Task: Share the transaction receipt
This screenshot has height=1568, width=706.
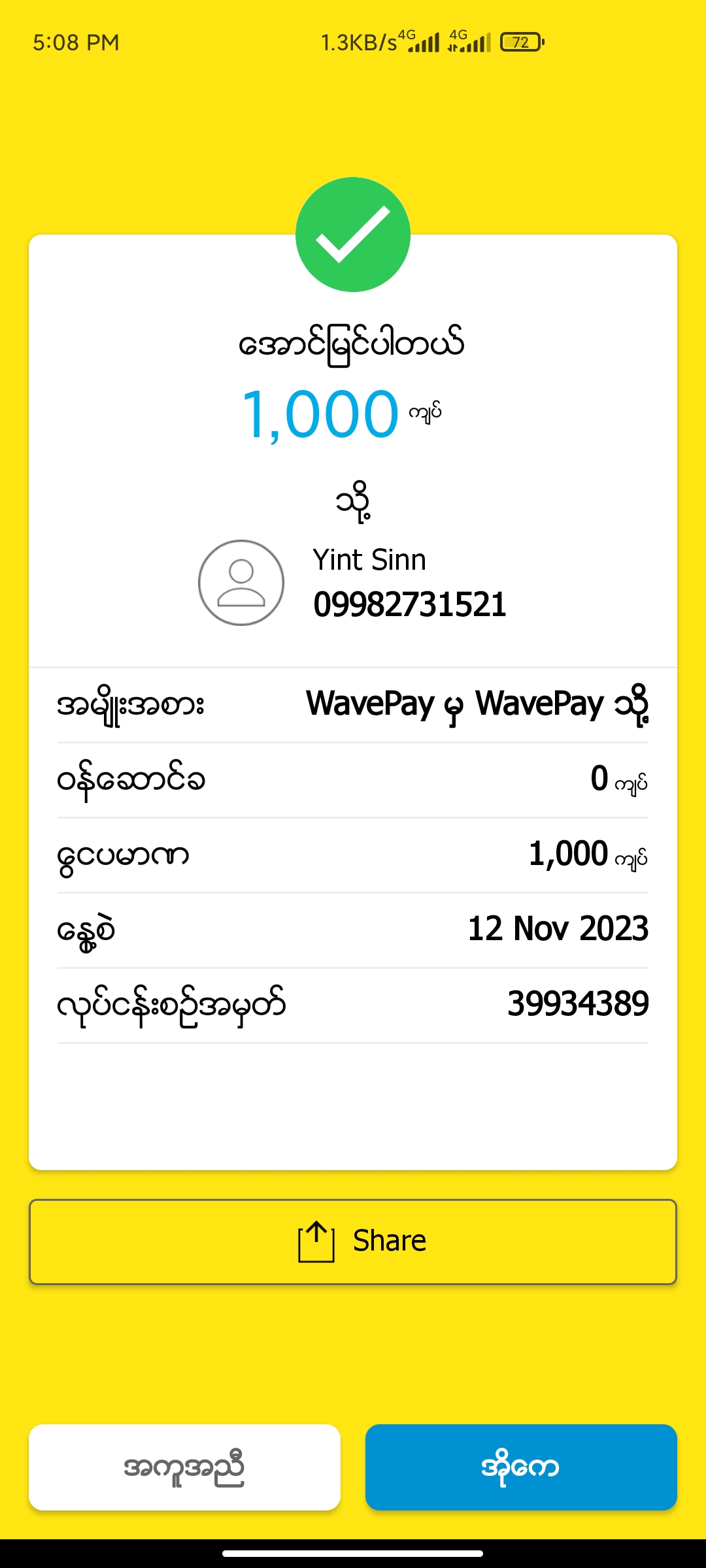Action: click(x=353, y=1241)
